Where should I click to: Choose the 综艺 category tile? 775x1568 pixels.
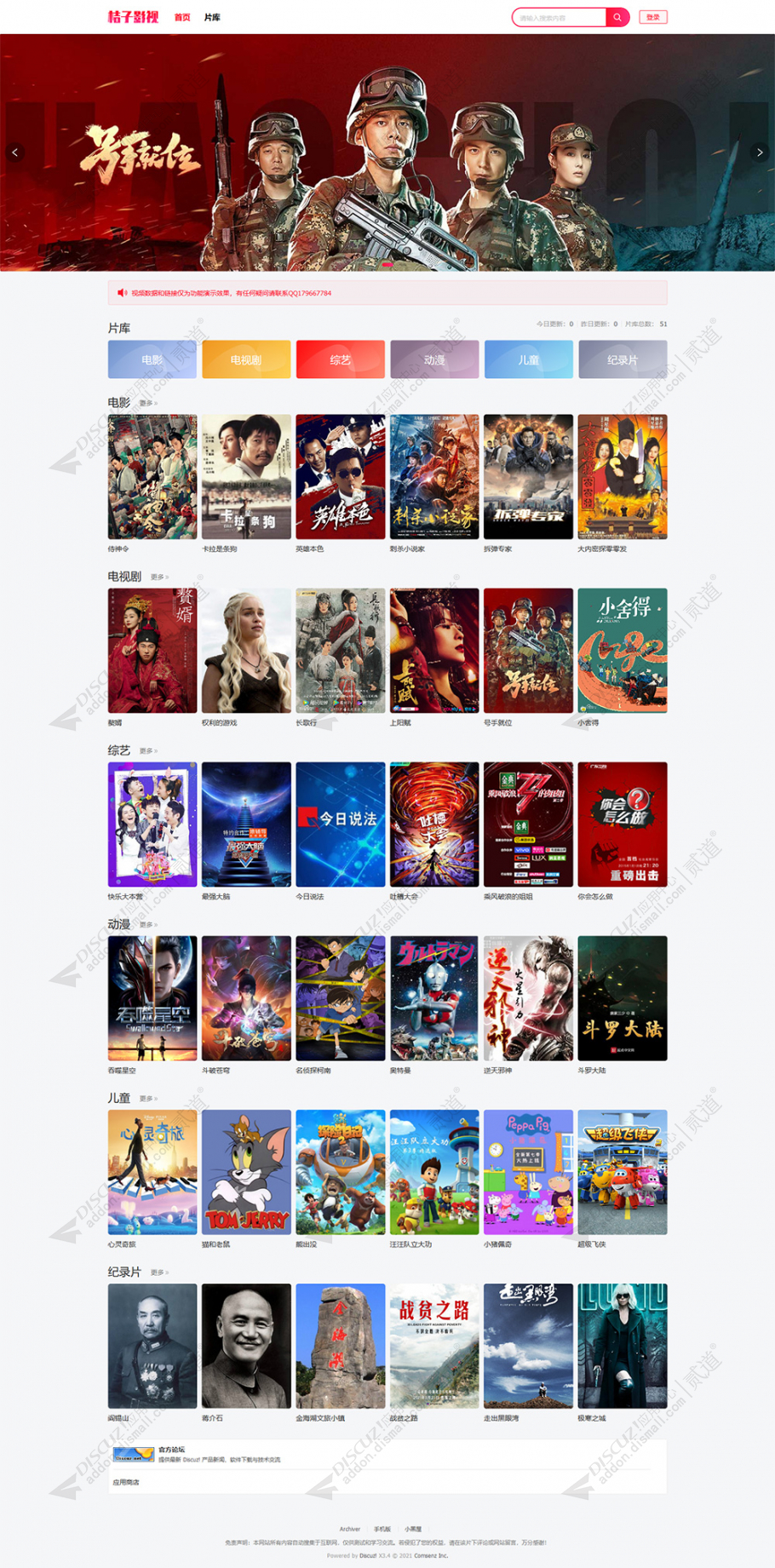click(x=340, y=359)
